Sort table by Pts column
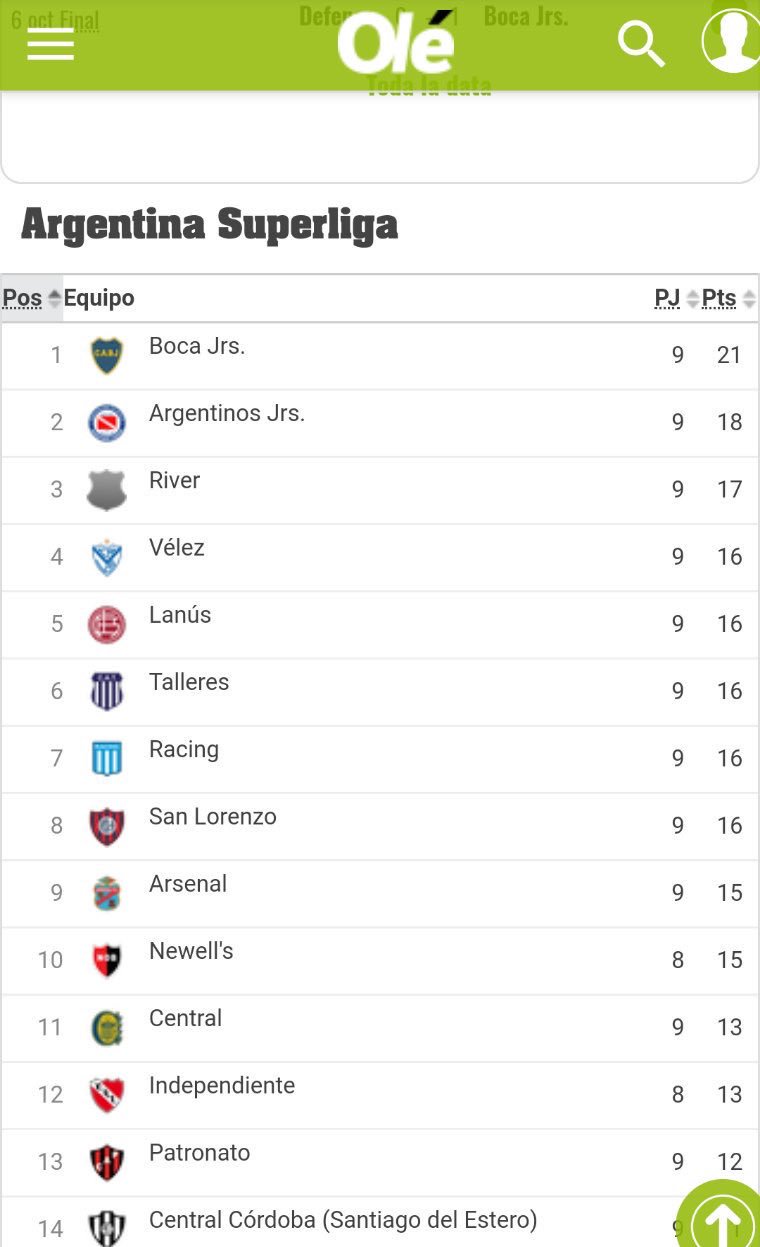 click(728, 298)
